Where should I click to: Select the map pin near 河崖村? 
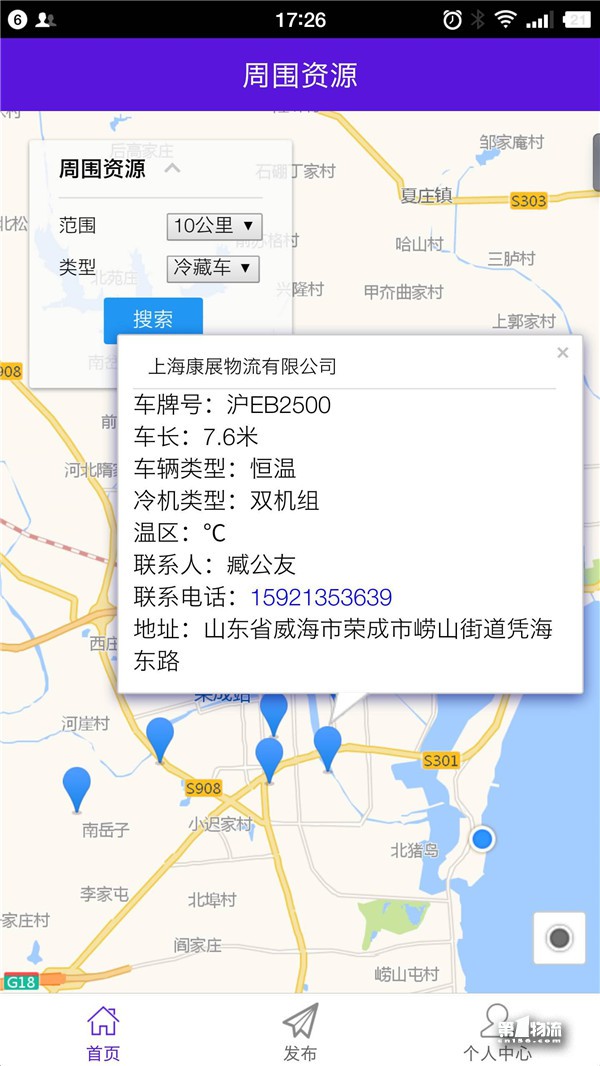(x=160, y=740)
